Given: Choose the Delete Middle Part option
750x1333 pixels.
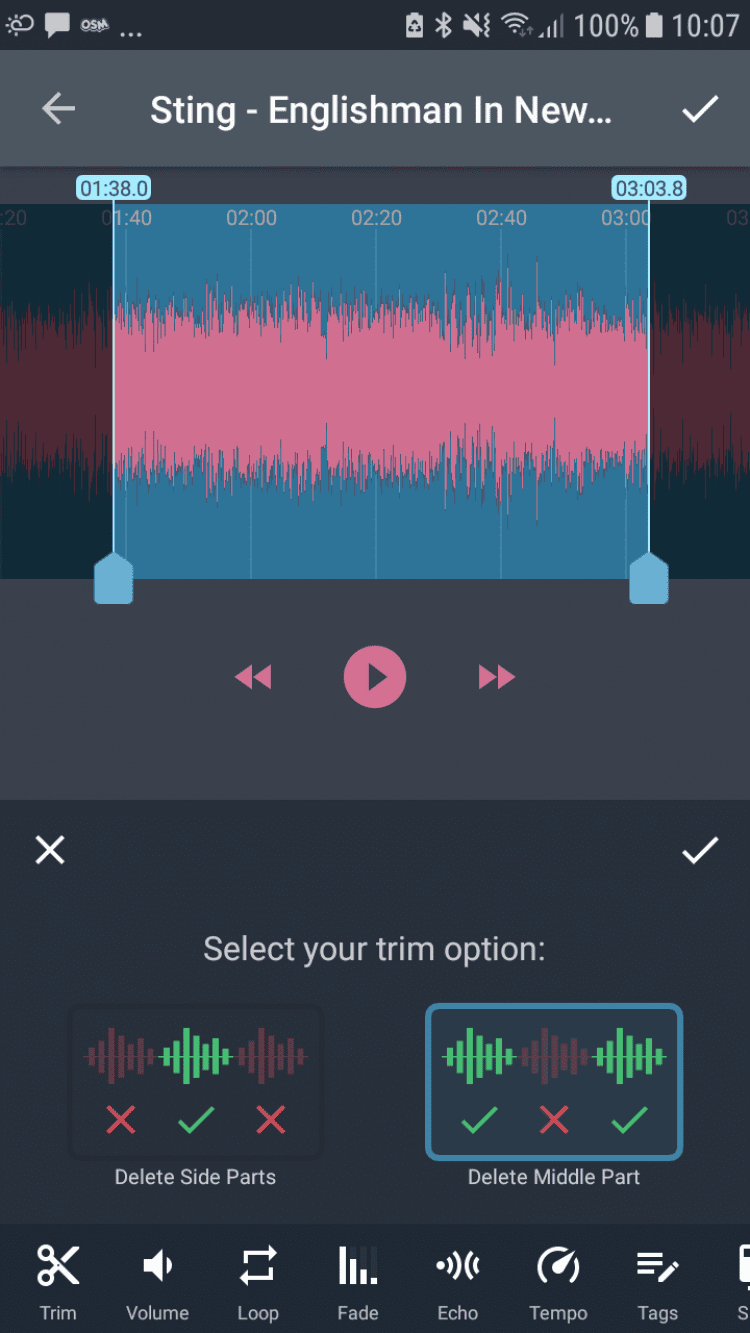Looking at the screenshot, I should click(554, 1081).
